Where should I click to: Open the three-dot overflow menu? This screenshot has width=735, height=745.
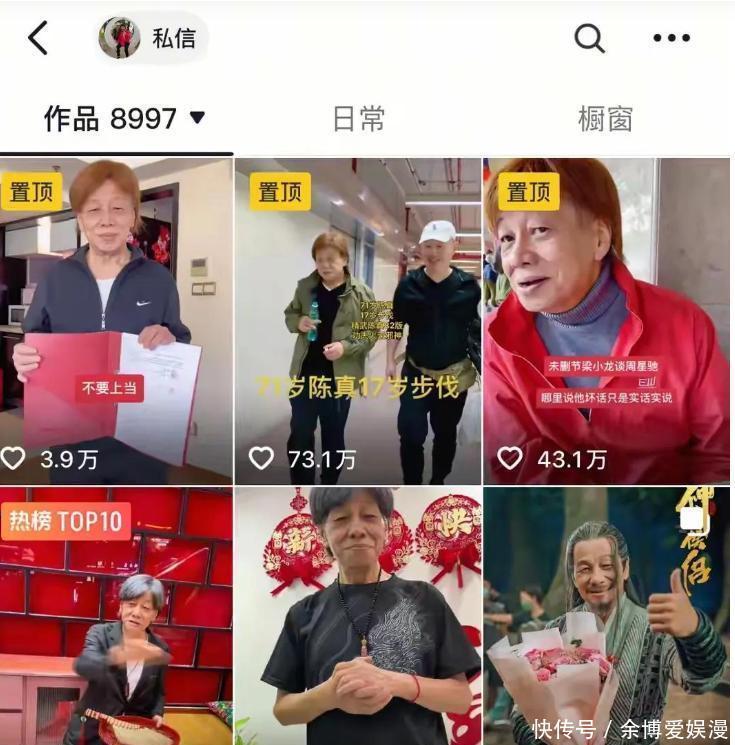point(671,39)
